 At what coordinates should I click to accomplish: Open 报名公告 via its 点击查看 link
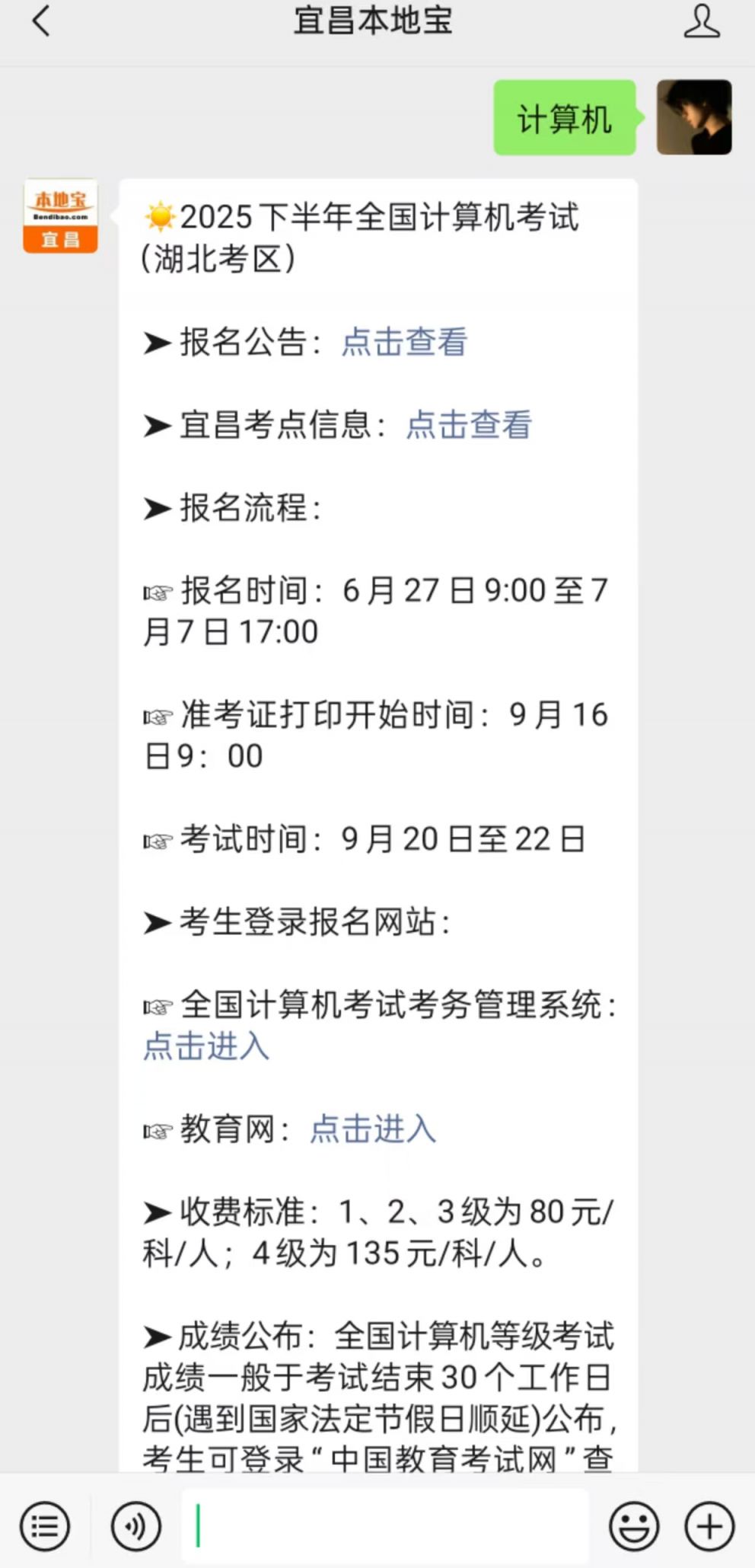click(404, 342)
